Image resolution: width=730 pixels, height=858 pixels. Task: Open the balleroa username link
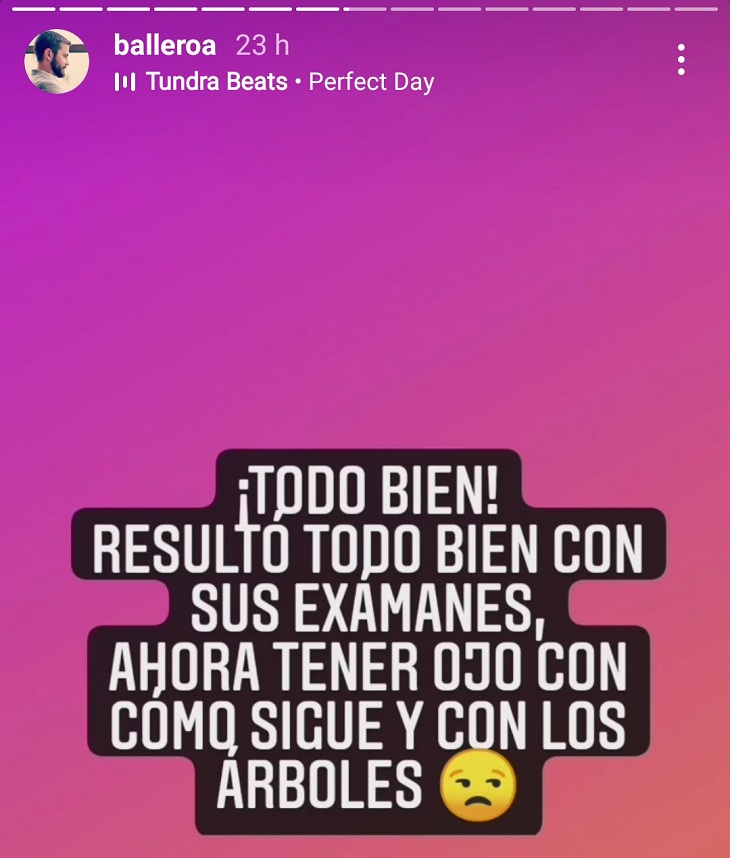coord(165,45)
